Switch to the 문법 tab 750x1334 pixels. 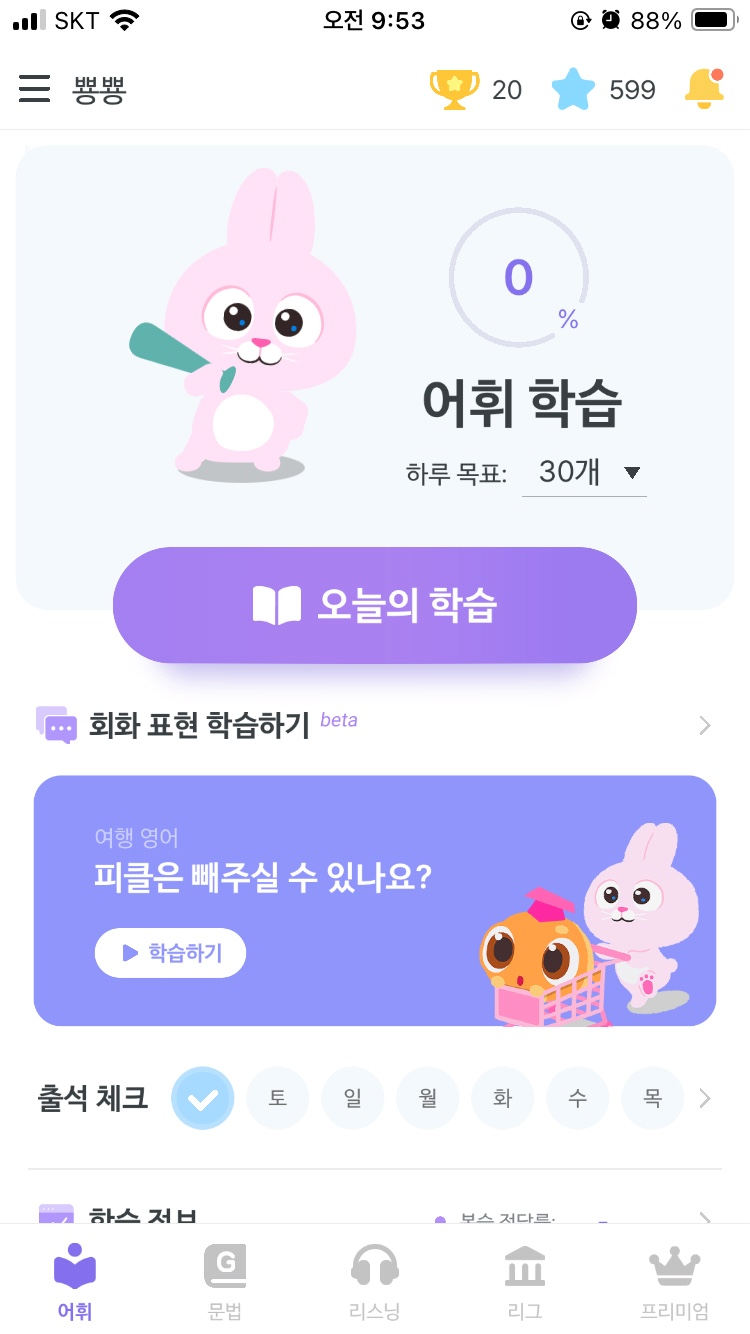pos(225,1280)
